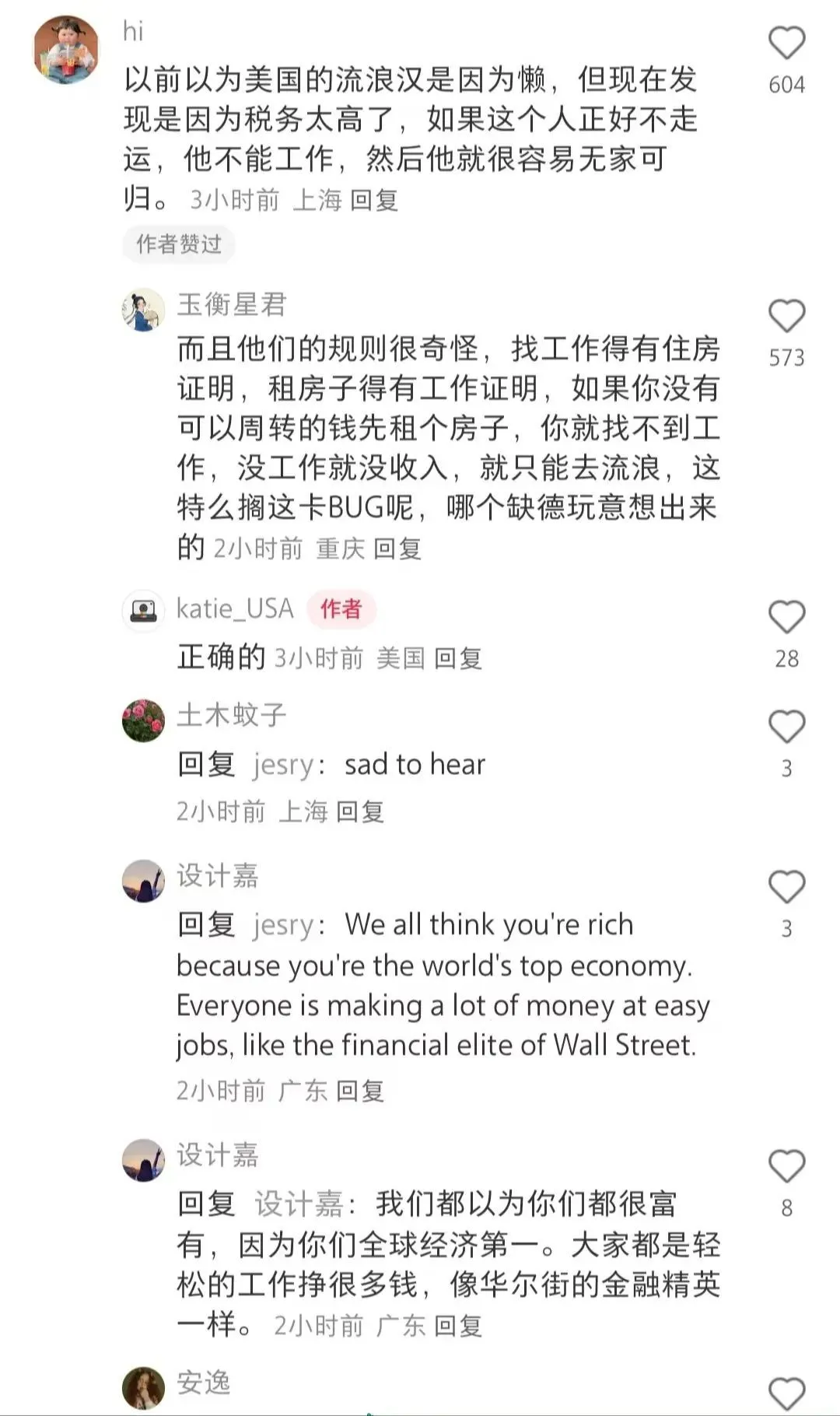Like 安逸's comment
Image resolution: width=840 pixels, height=1416 pixels.
point(786,1393)
